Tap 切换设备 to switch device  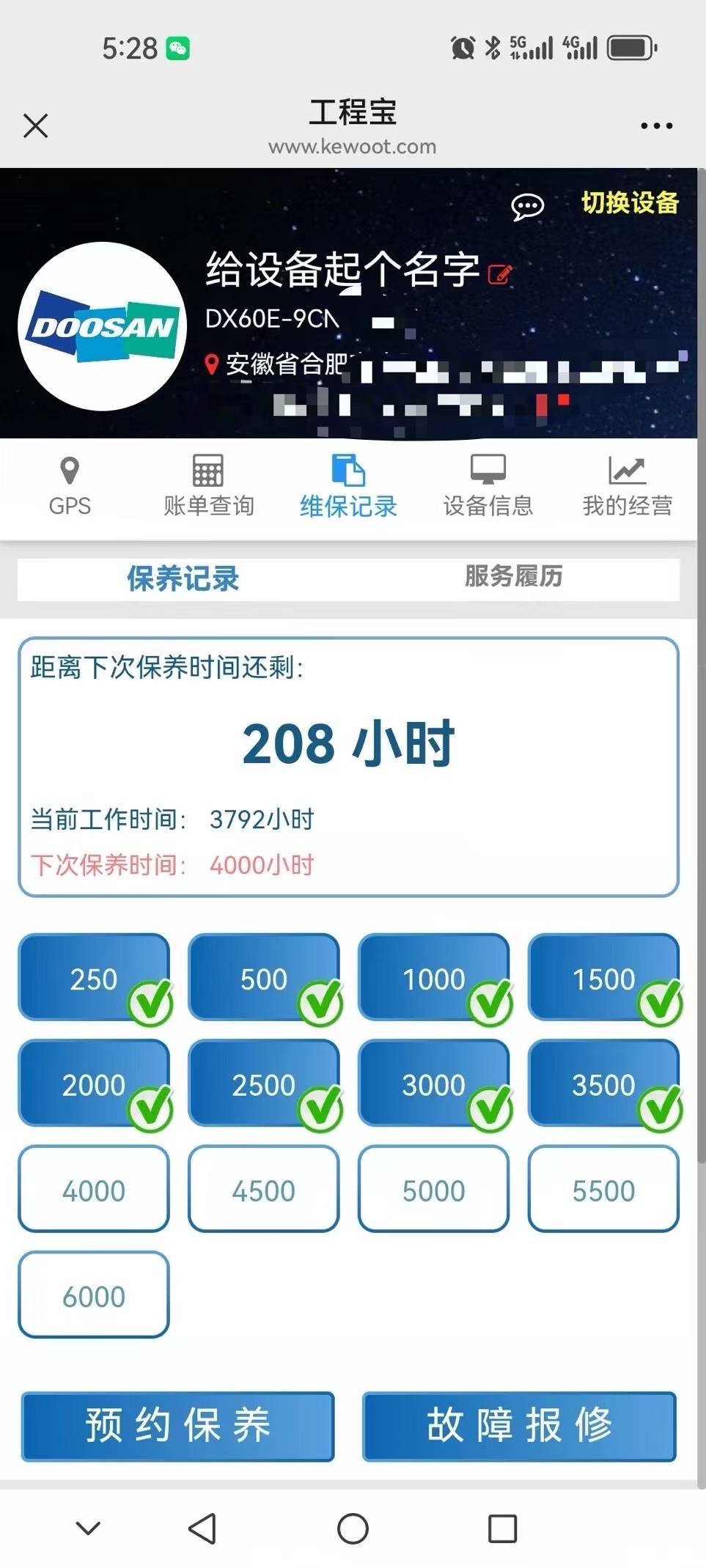tap(630, 203)
